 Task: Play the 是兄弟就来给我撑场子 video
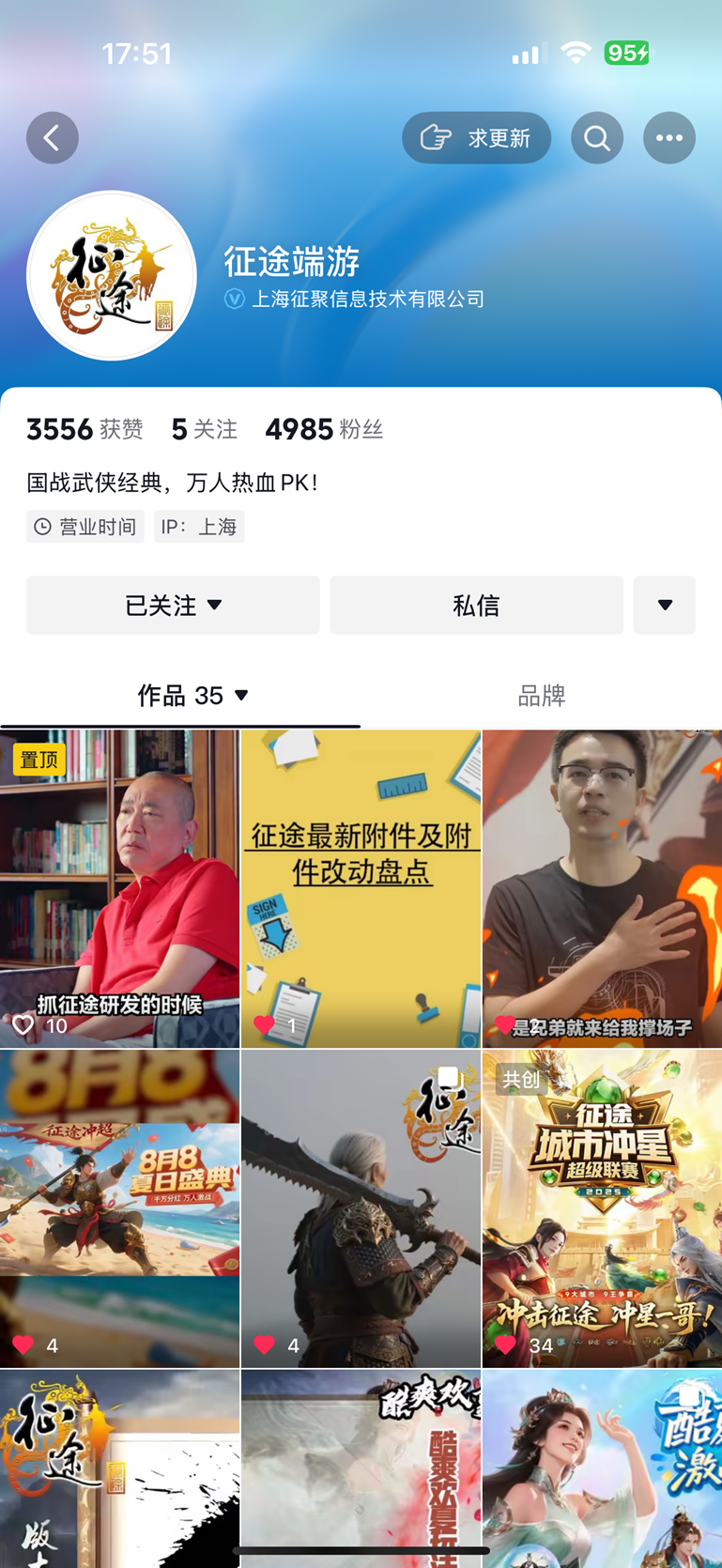(602, 888)
